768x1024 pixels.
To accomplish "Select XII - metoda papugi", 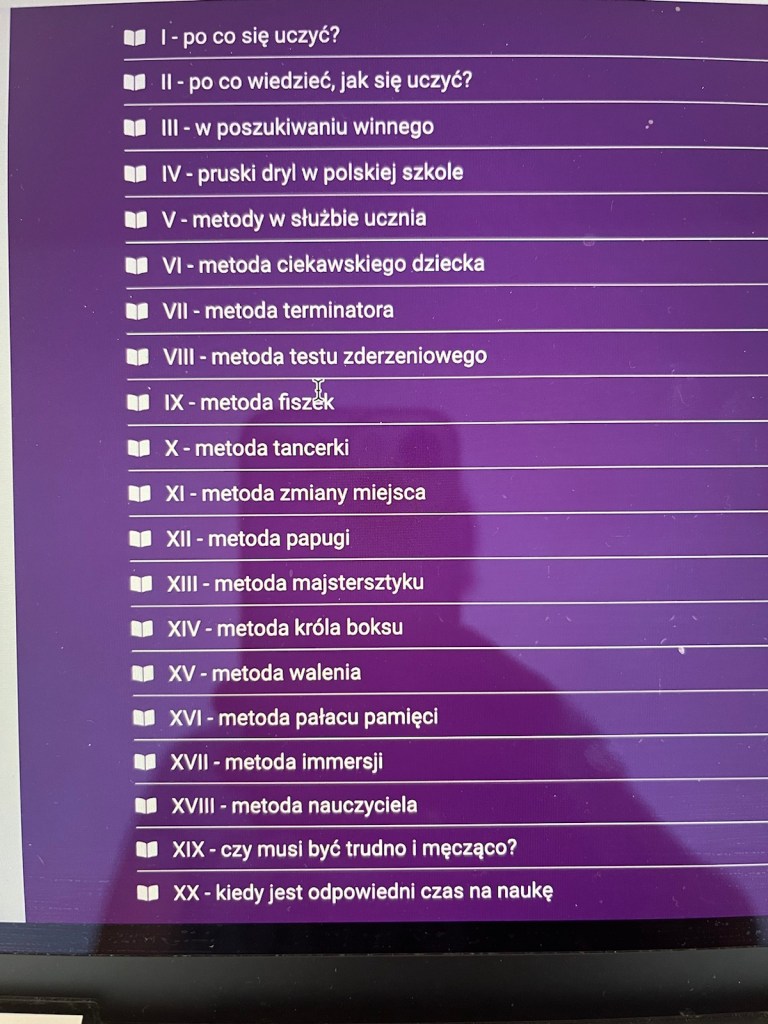I will 258,539.
